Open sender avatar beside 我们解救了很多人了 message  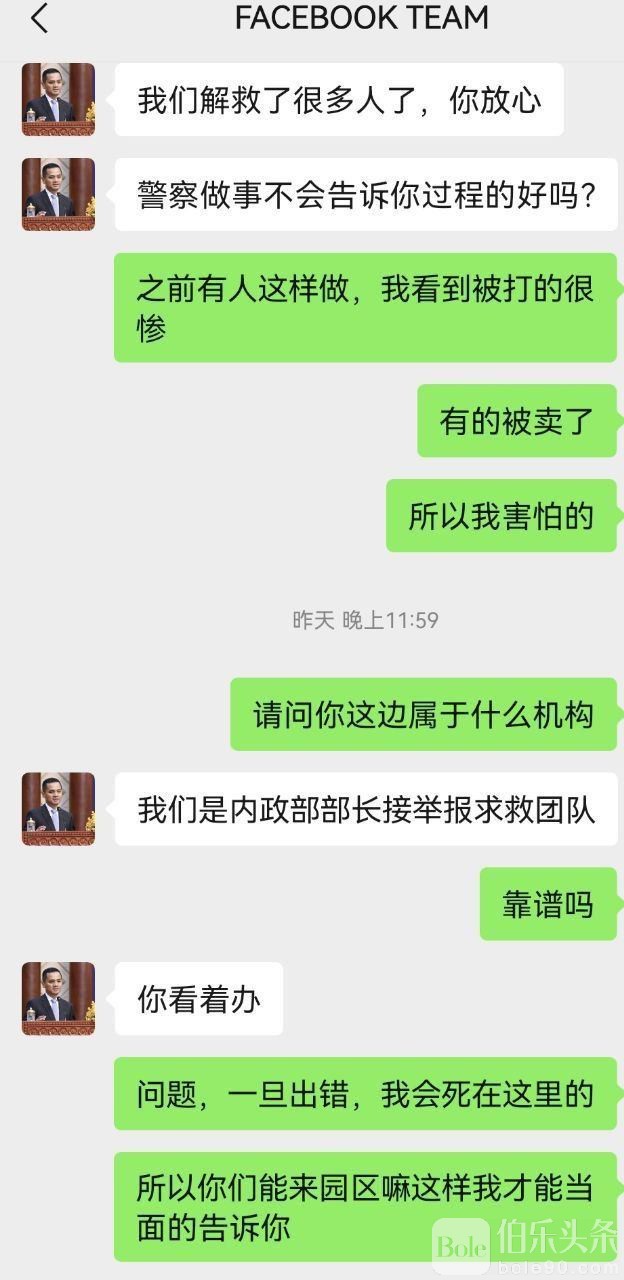coord(59,99)
